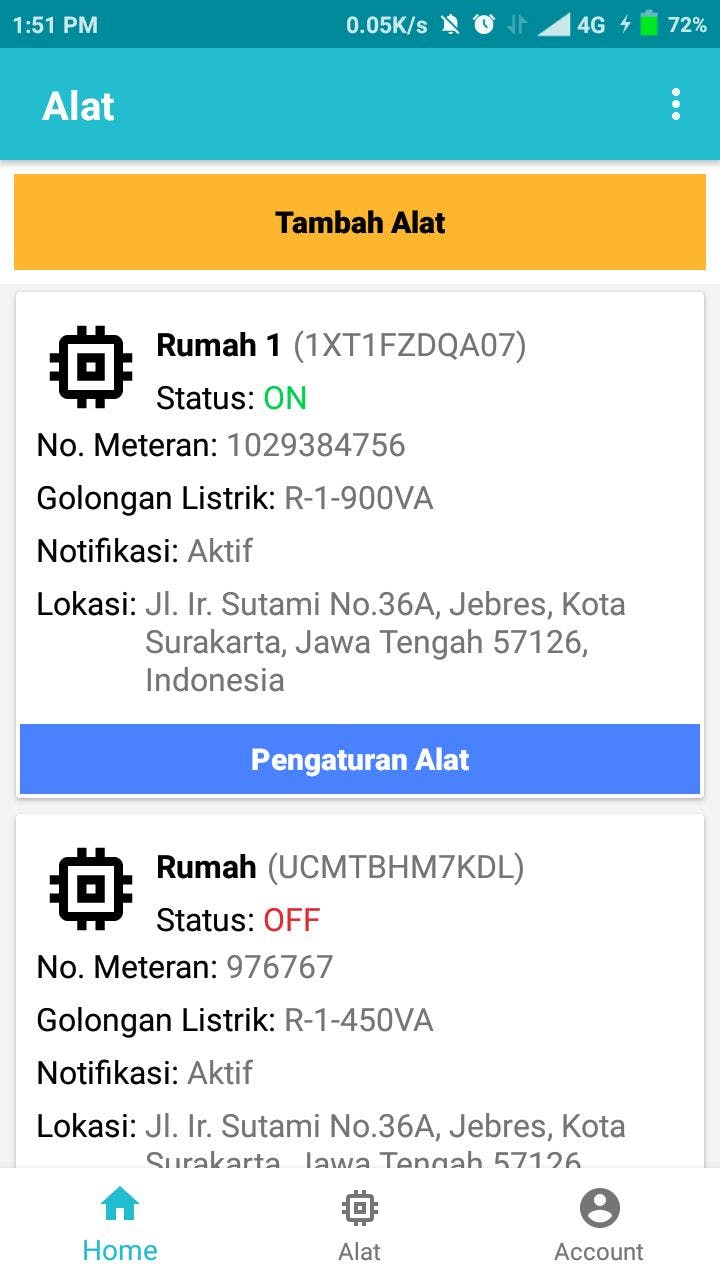Tap the Account profile icon
This screenshot has width=720, height=1280.
click(598, 1207)
